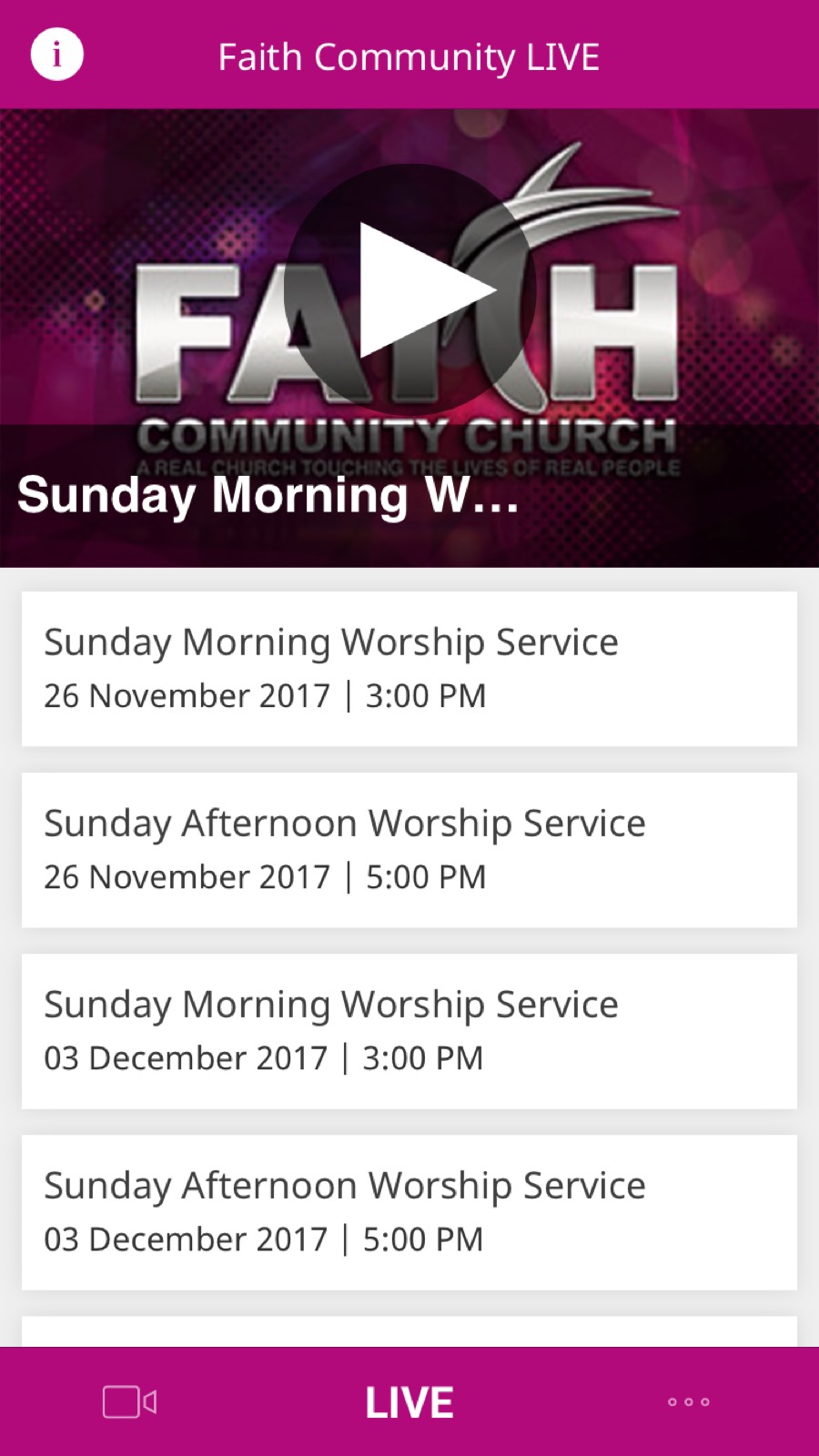This screenshot has height=1456, width=819.
Task: Open Sunday Afternoon Worship Service 26 November
Action: tap(409, 850)
